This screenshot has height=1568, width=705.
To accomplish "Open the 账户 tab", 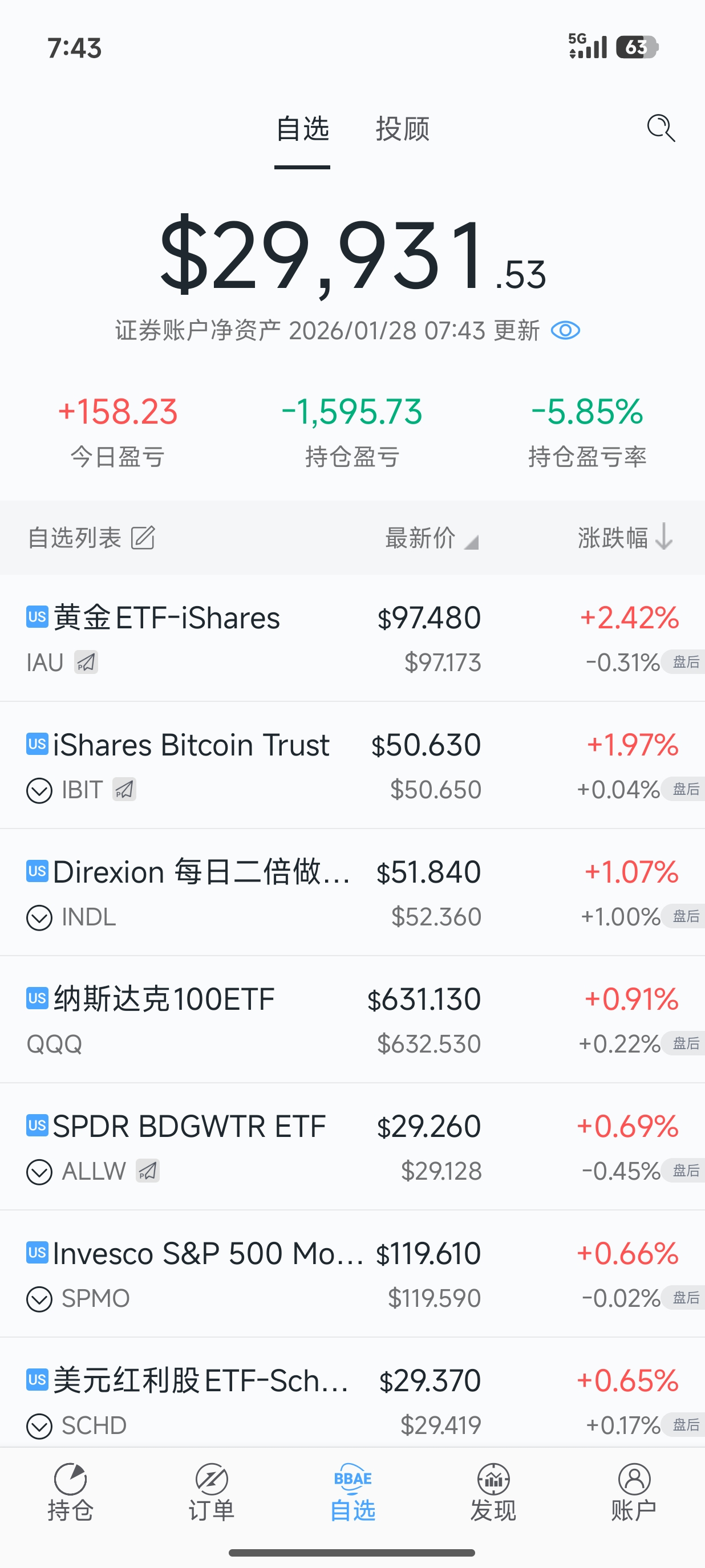I will 634,1493.
